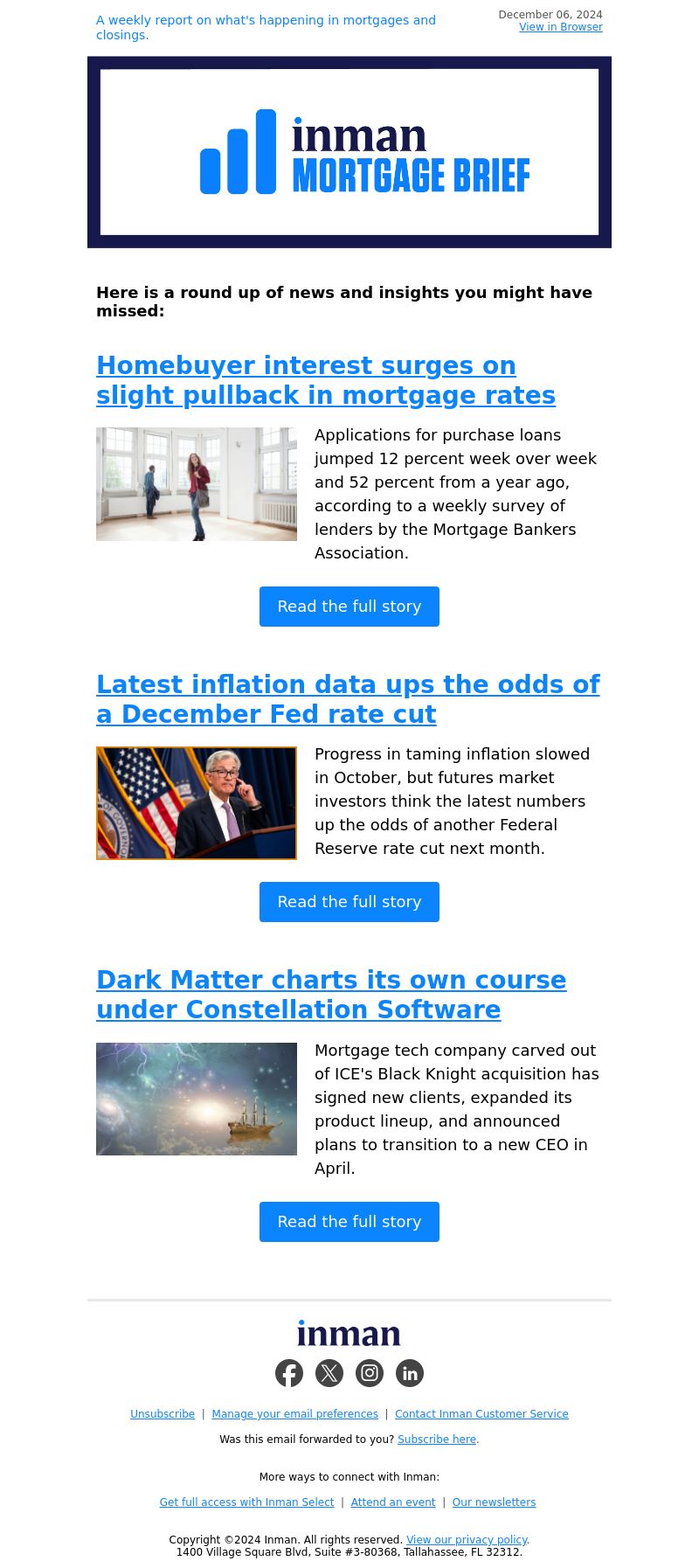Viewport: 699px width, 1568px height.
Task: Open Inman's LinkedIn icon
Action: pos(410,1373)
